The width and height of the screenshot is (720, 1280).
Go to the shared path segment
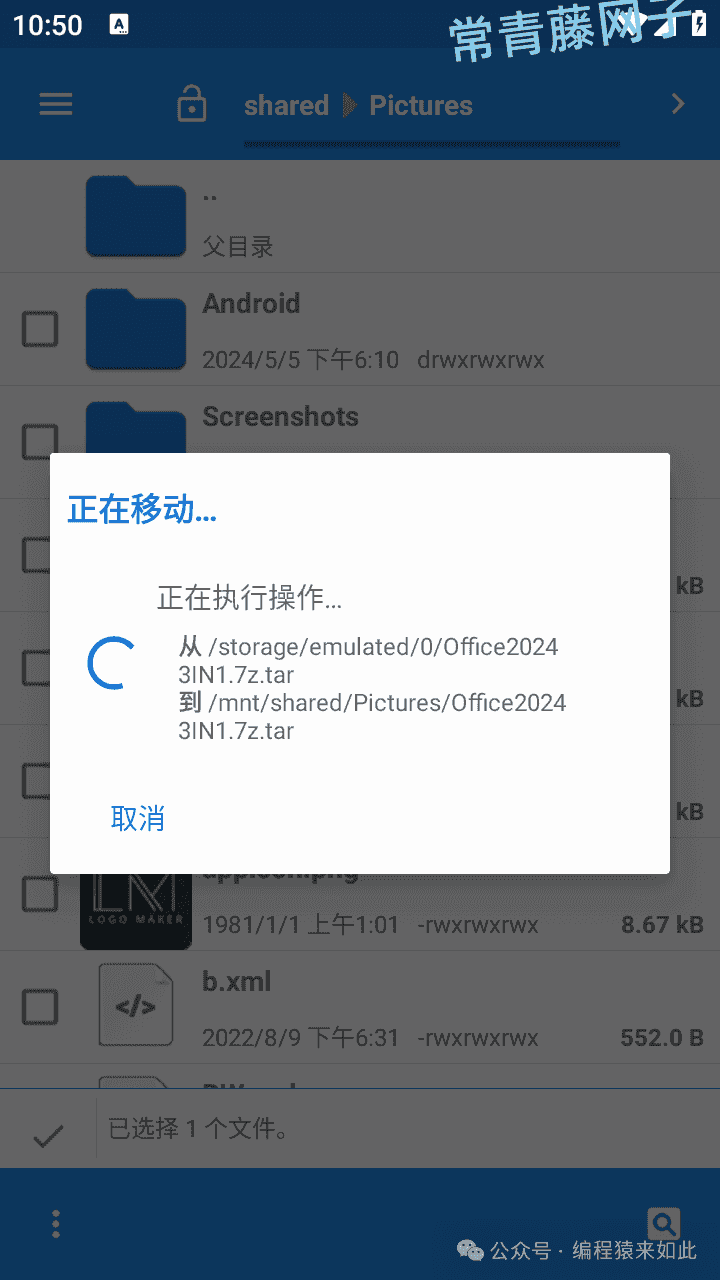click(286, 105)
